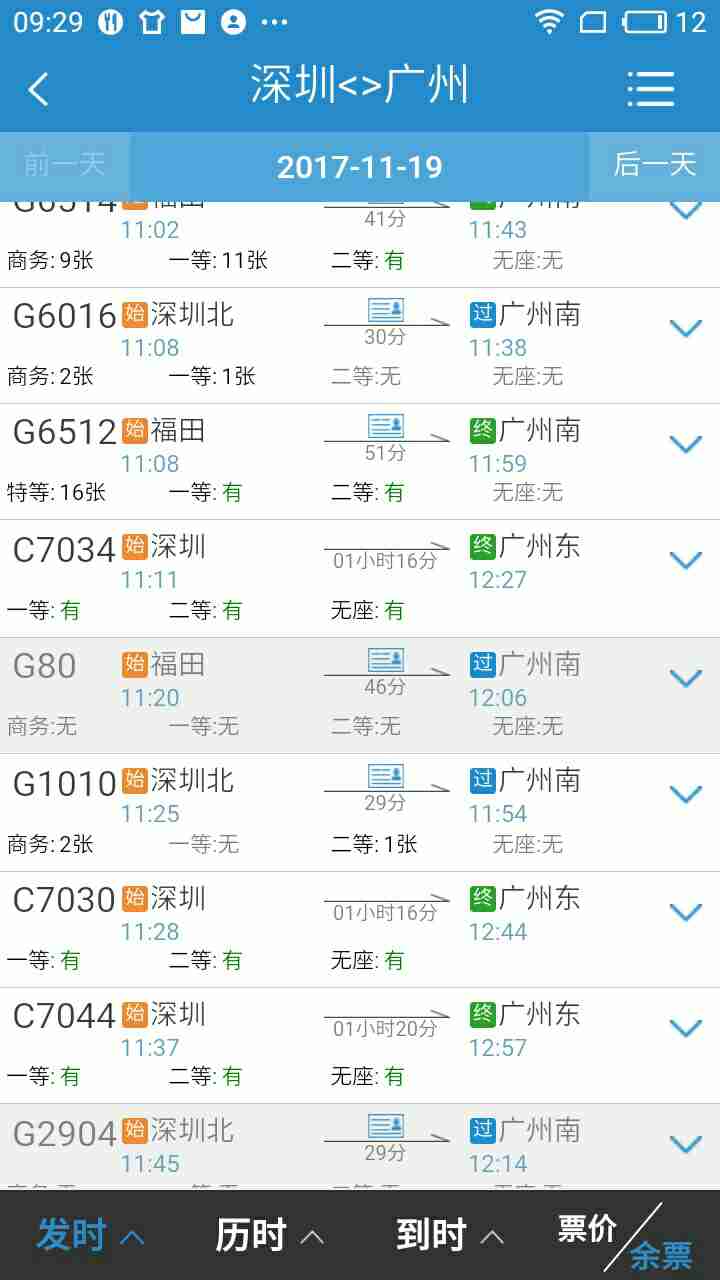The height and width of the screenshot is (1280, 720).
Task: Open train C7044 departing 11:37
Action: tap(360, 1046)
